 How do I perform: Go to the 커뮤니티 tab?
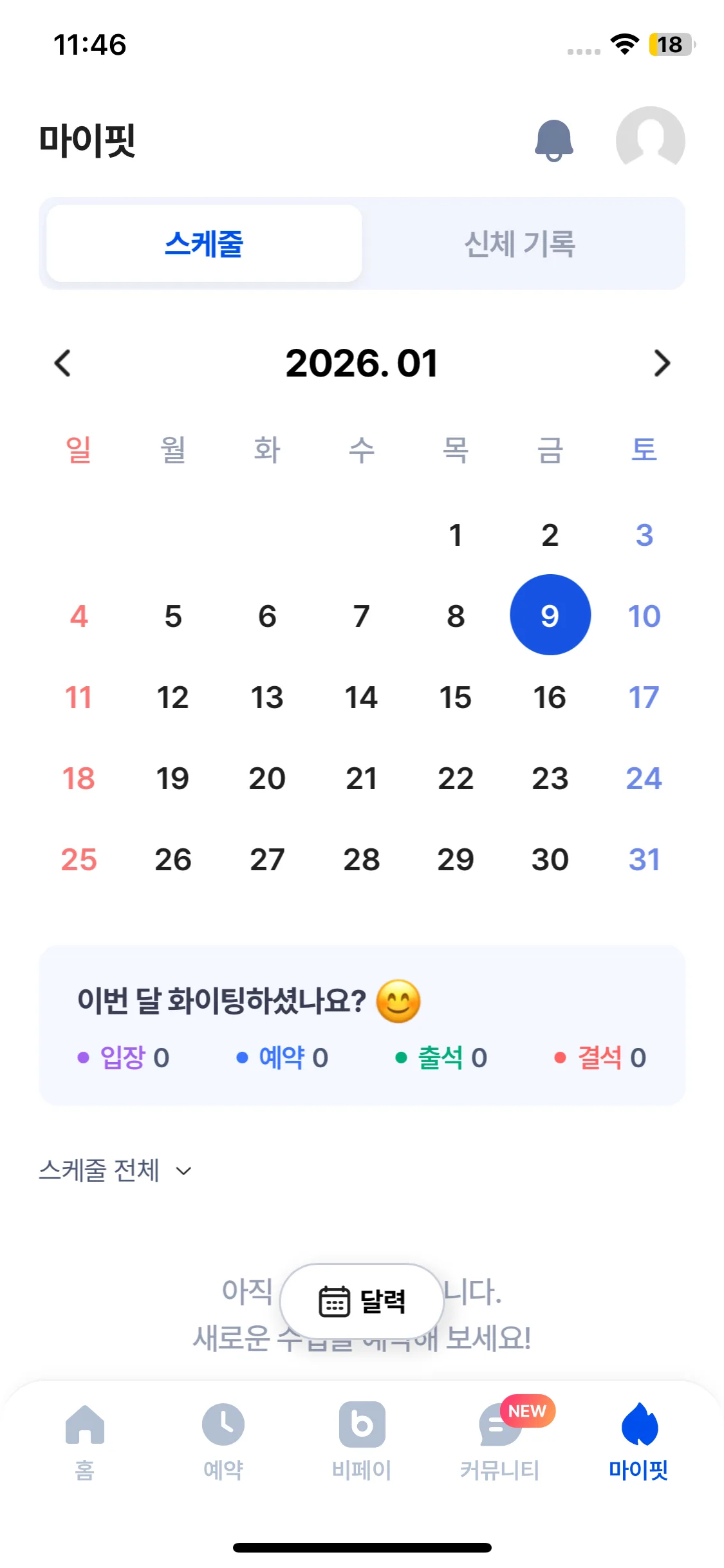click(x=500, y=1441)
